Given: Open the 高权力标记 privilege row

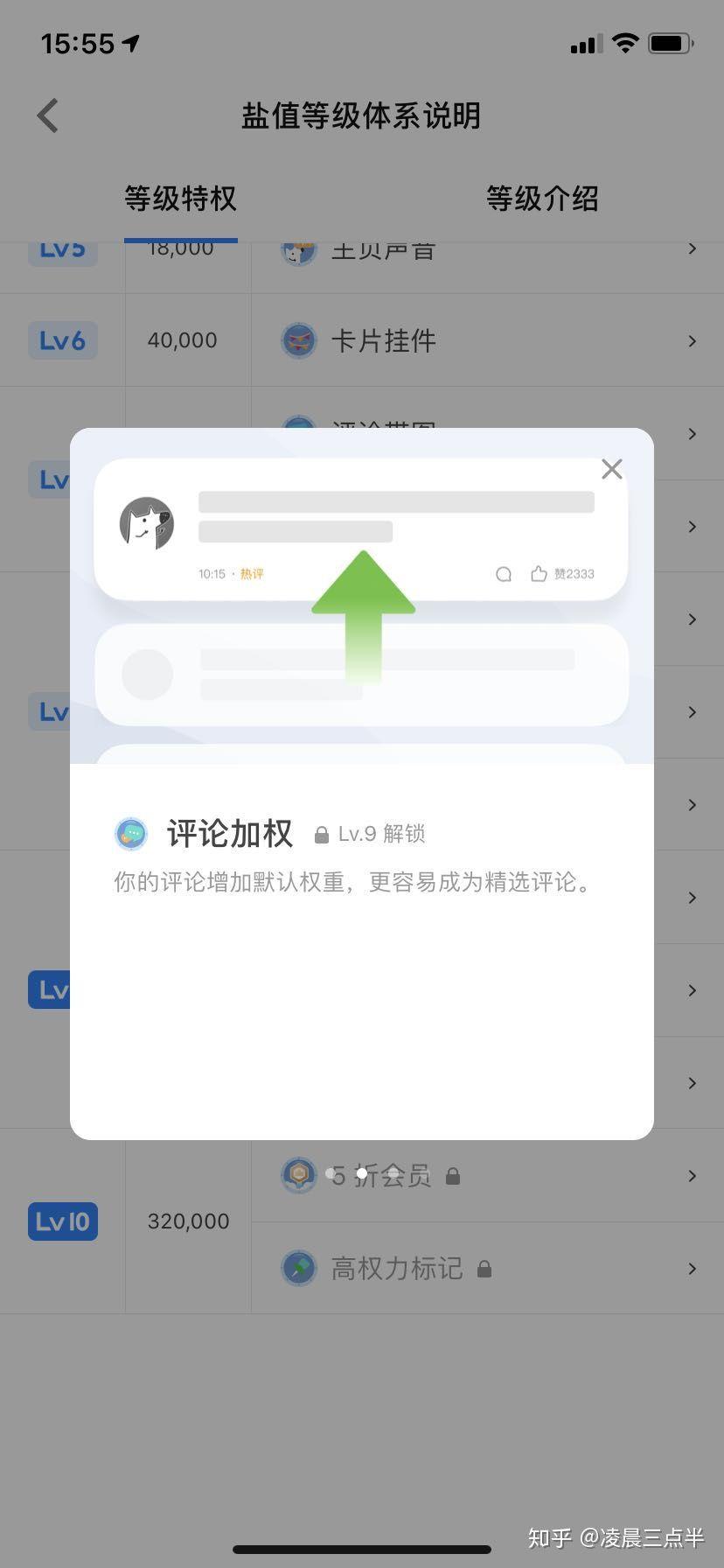Looking at the screenshot, I should pyautogui.click(x=485, y=1268).
